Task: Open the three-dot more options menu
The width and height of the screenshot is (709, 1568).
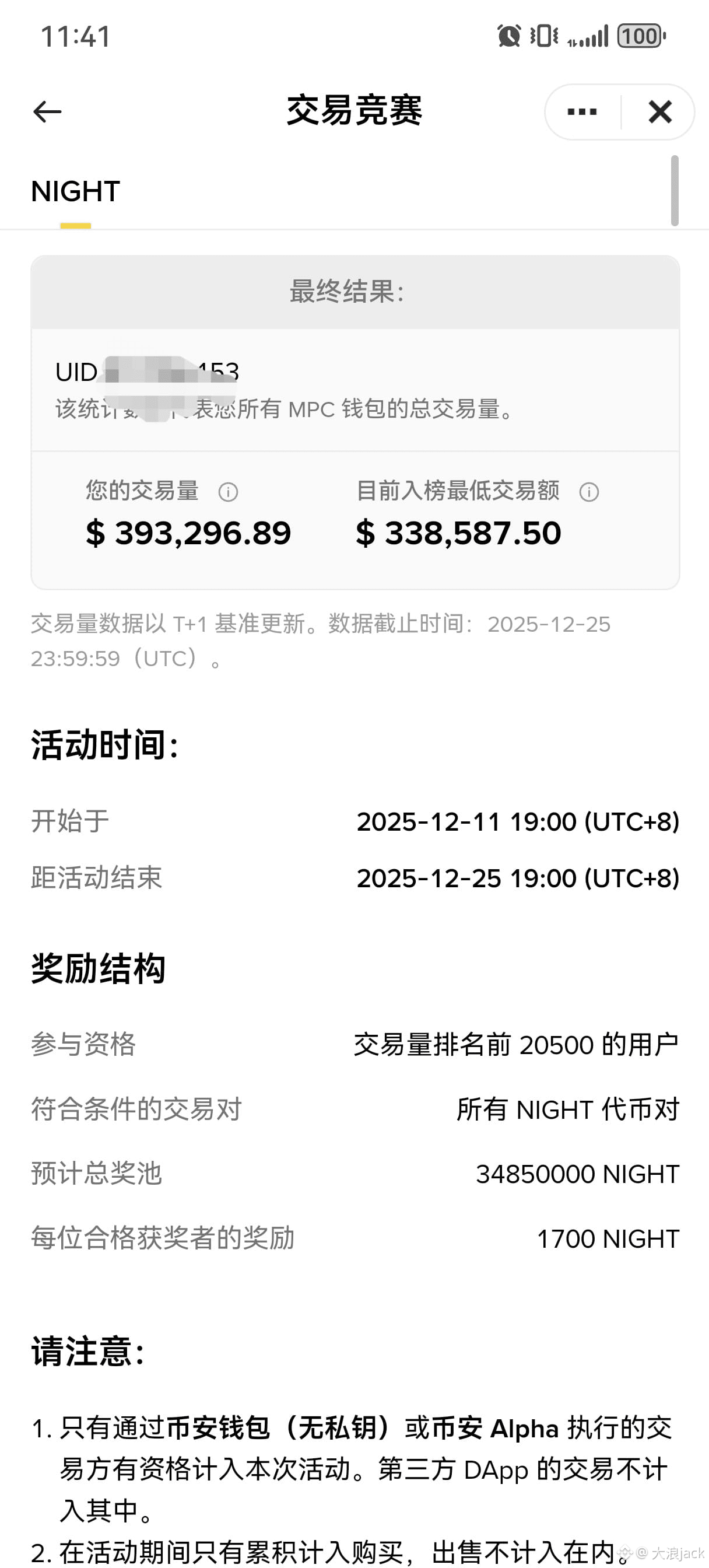Action: pyautogui.click(x=582, y=112)
